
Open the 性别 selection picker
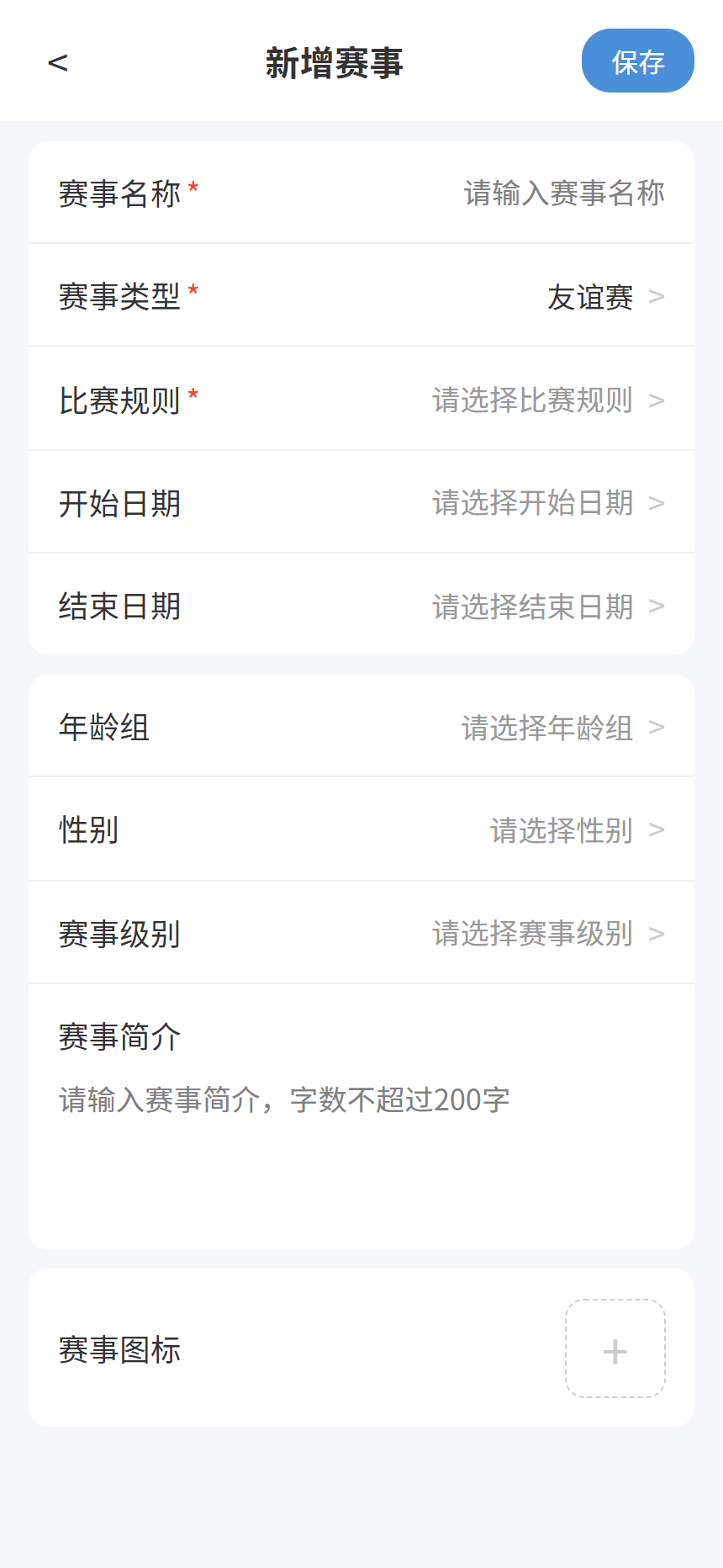pos(361,829)
